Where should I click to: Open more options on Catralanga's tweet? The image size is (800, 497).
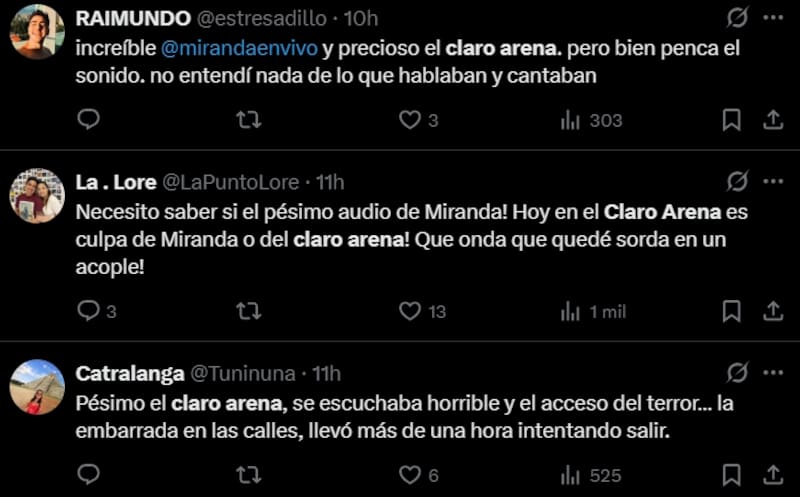[773, 373]
